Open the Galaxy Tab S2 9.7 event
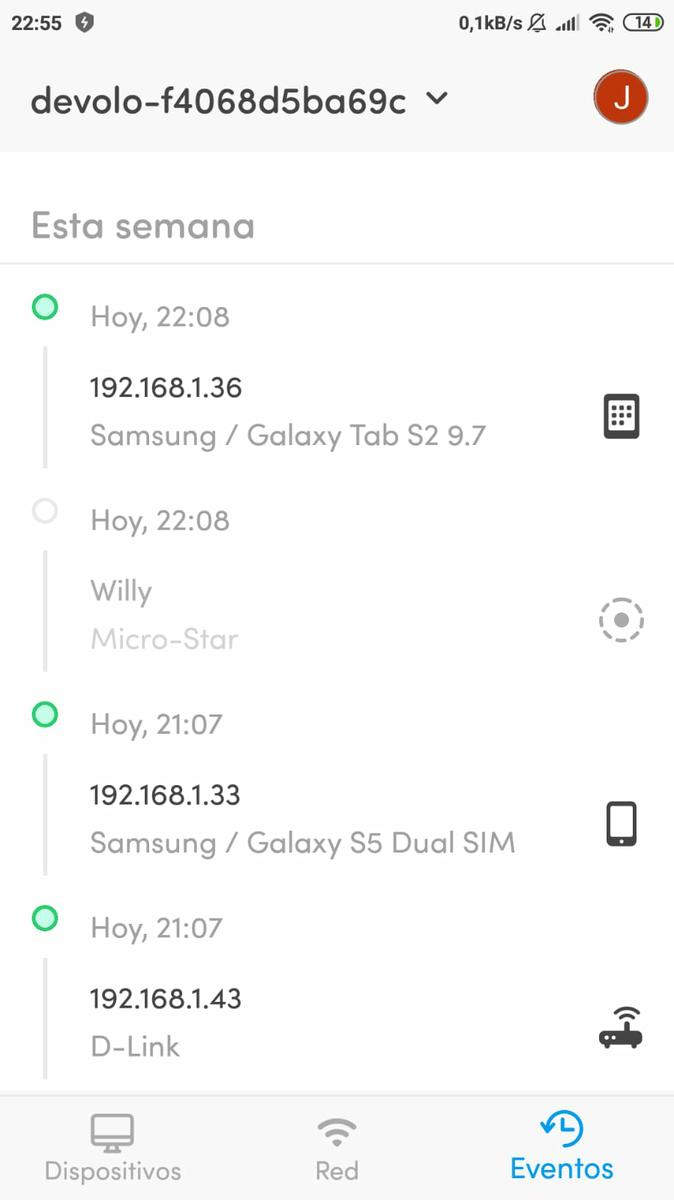674x1200 pixels. tap(288, 412)
